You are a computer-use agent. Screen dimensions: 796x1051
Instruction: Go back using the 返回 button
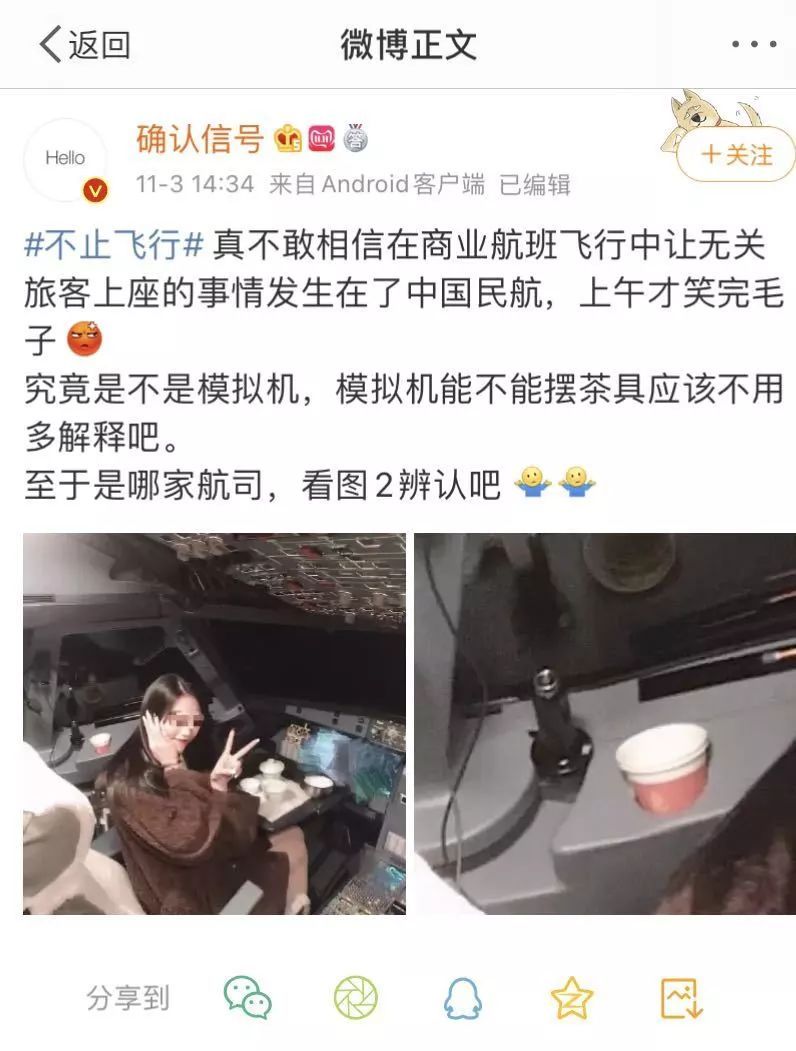click(x=84, y=45)
